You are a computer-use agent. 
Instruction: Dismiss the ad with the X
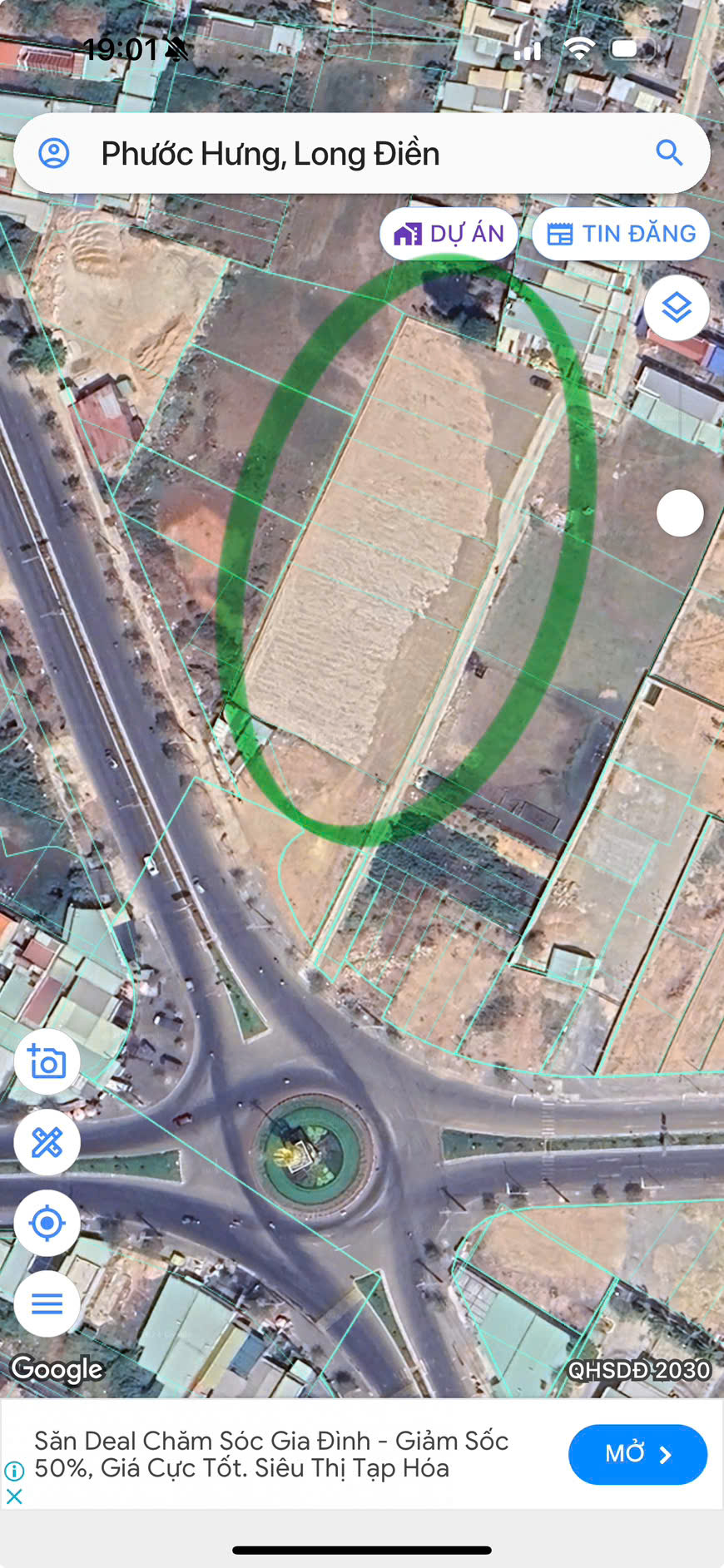click(x=14, y=1496)
